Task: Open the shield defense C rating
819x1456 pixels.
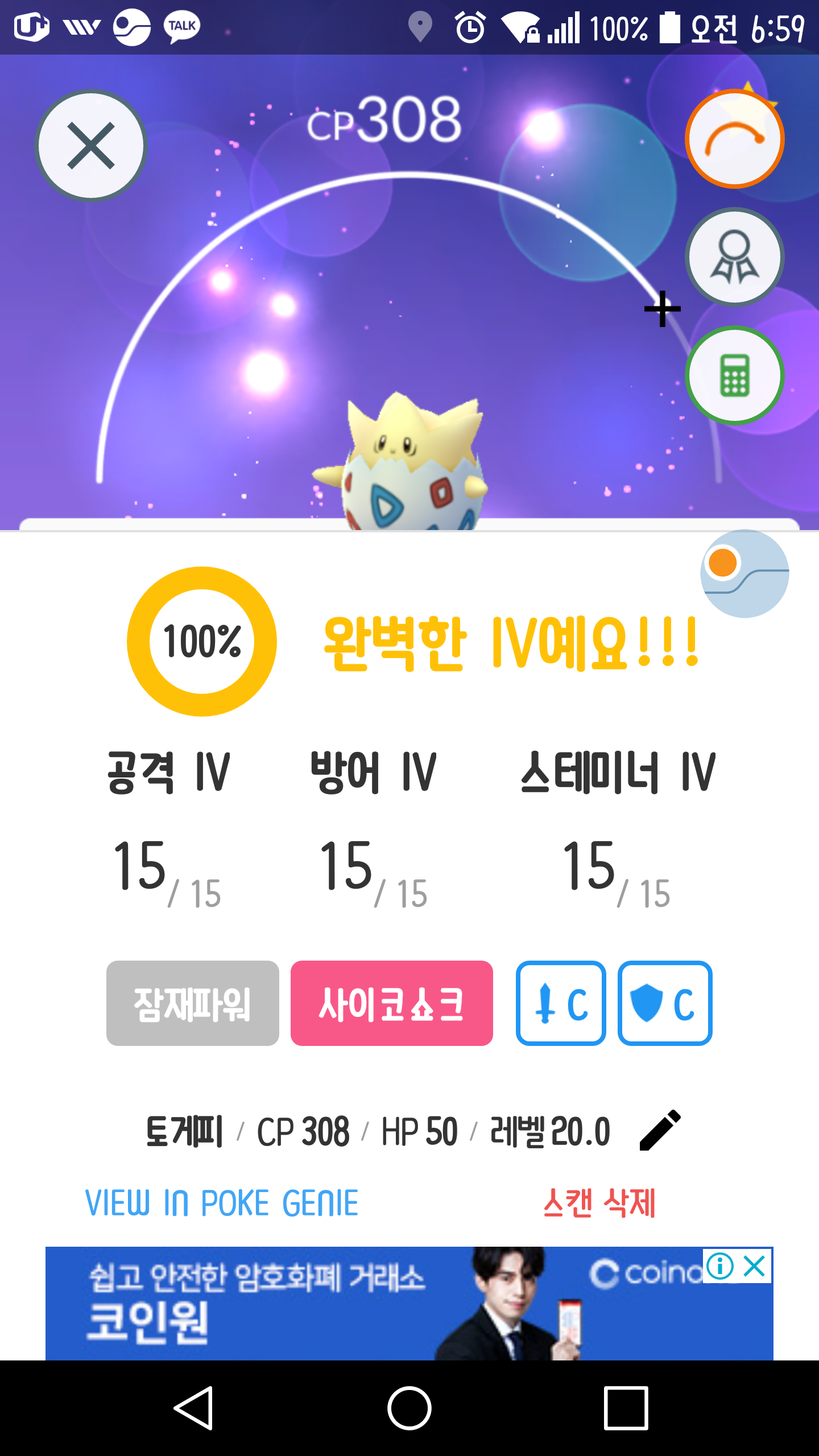Action: (665, 1003)
